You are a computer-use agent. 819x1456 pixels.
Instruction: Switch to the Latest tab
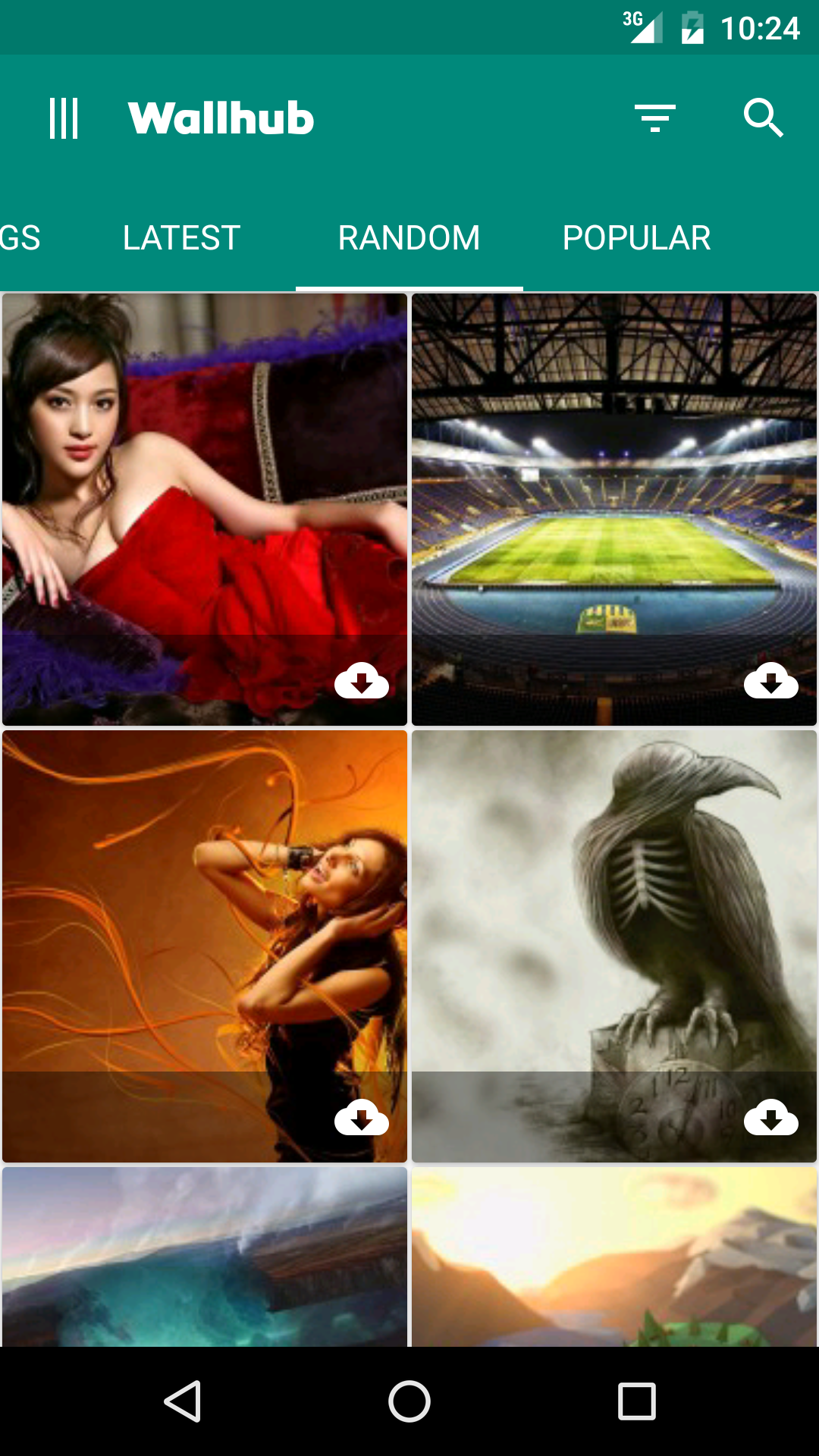tap(182, 238)
